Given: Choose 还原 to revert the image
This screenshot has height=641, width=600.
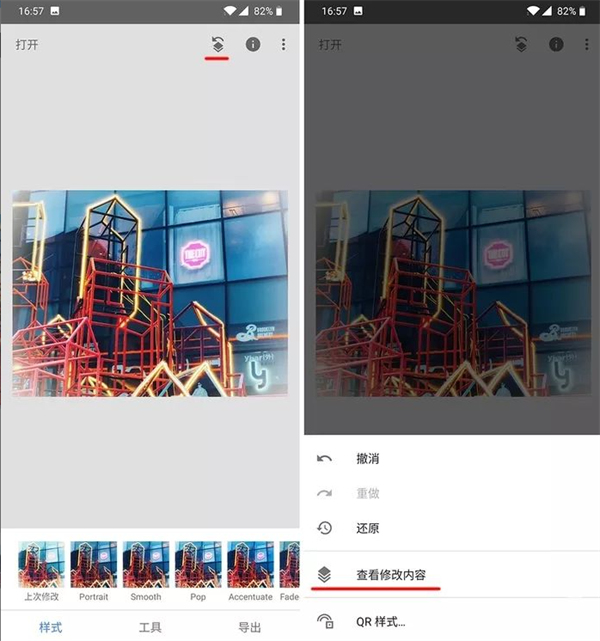Looking at the screenshot, I should [368, 528].
